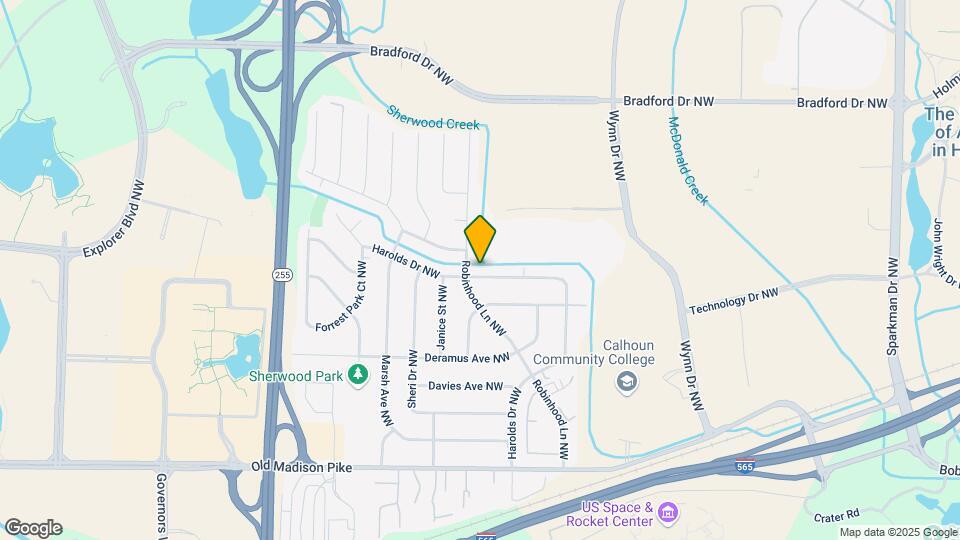This screenshot has height=540, width=960.
Task: Tap the orange location marker on Robinhood Ln
Action: (x=480, y=239)
